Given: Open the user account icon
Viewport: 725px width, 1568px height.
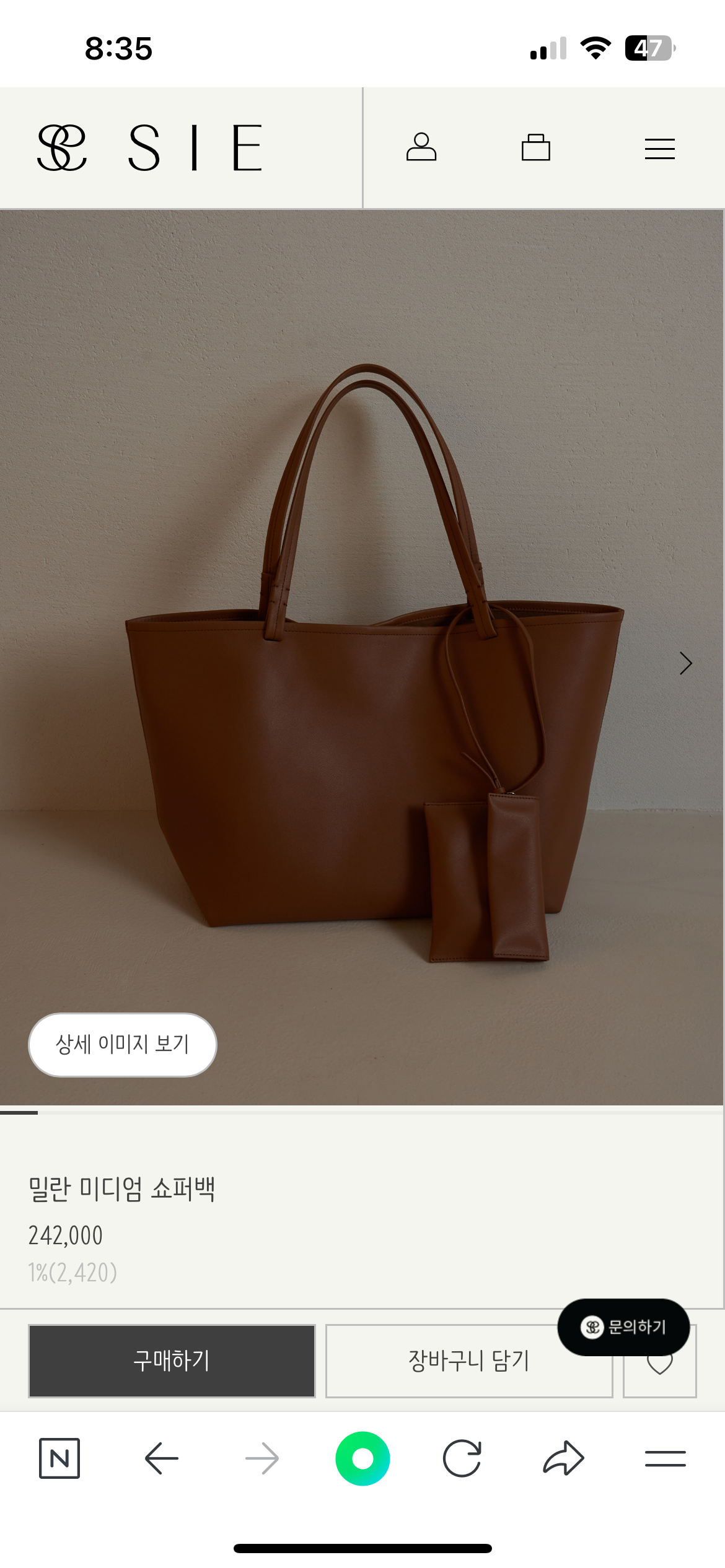Looking at the screenshot, I should [x=421, y=147].
